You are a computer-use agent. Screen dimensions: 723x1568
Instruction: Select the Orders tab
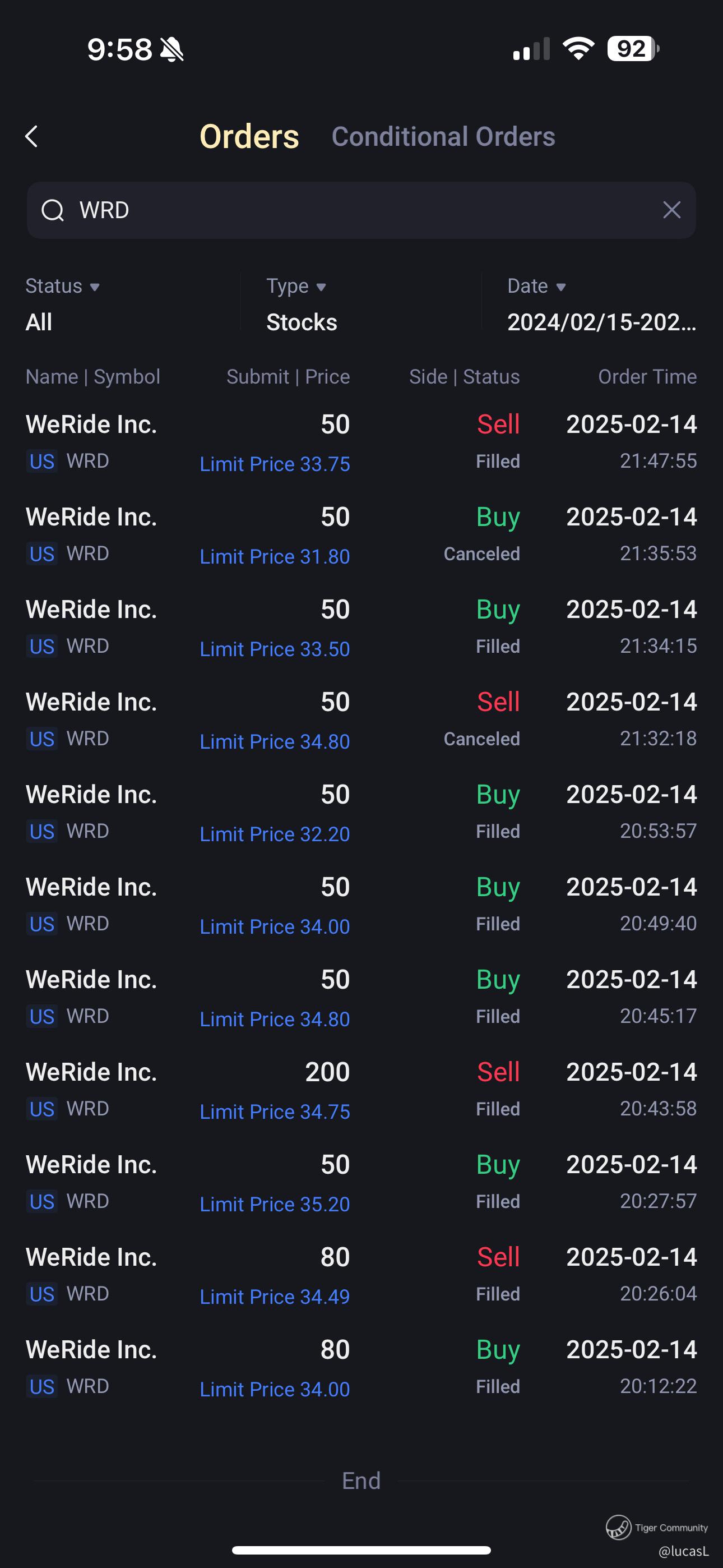pos(249,136)
